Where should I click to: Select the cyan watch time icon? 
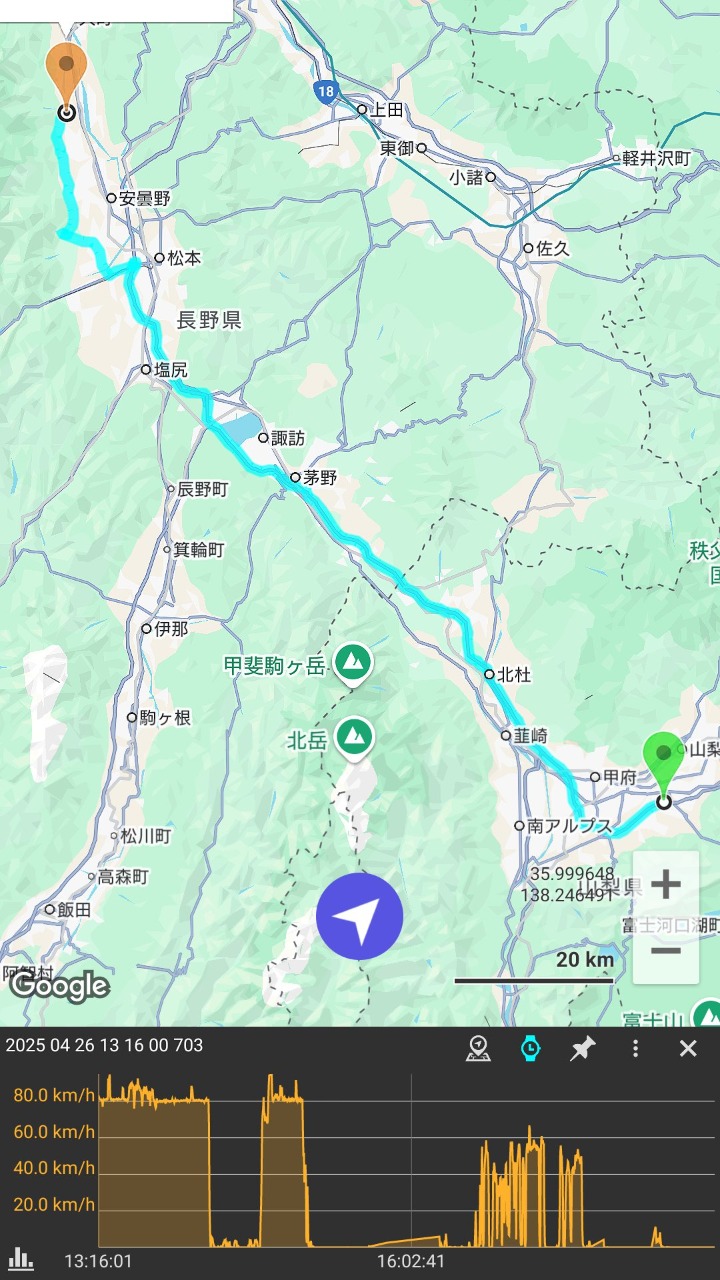(531, 1048)
